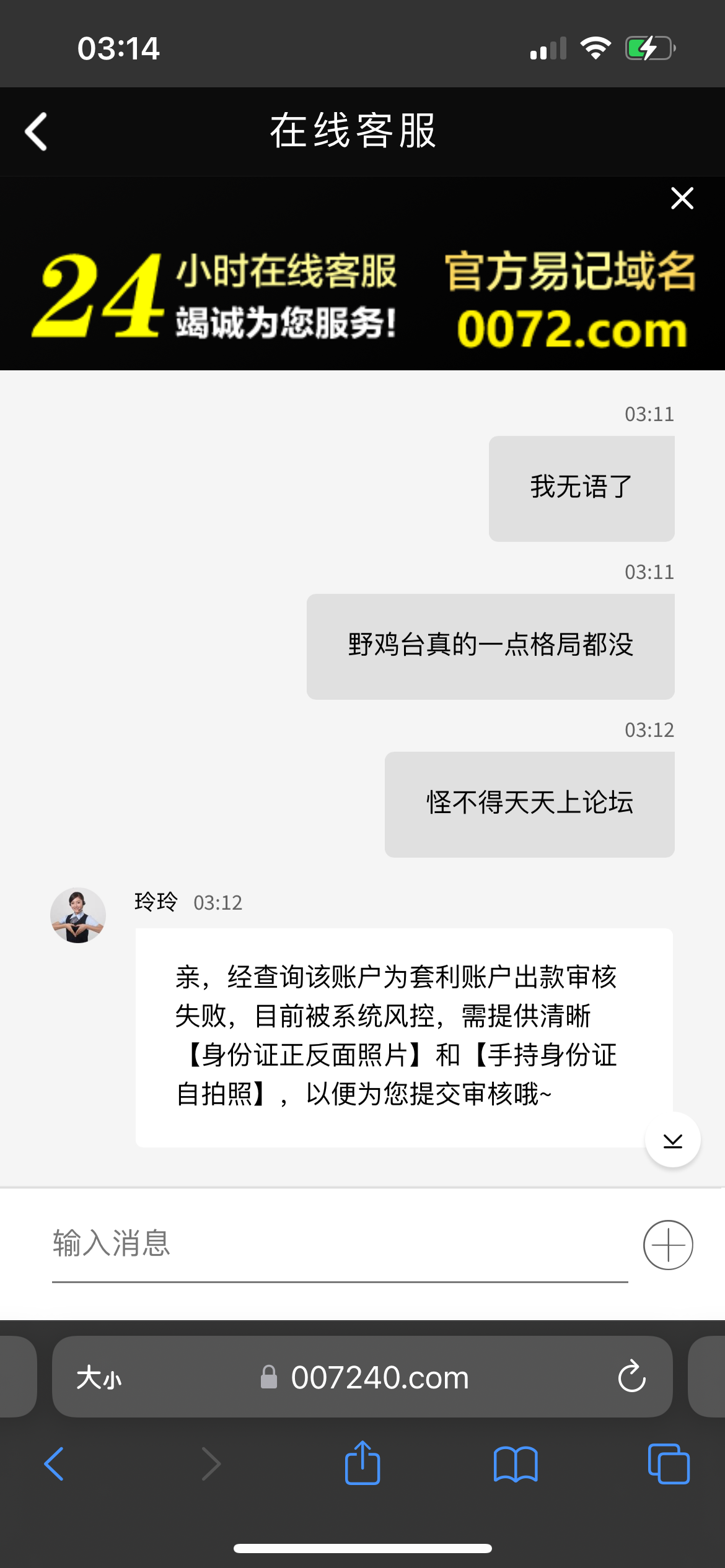Tap the 007240.com address bar
725x1568 pixels.
pyautogui.click(x=379, y=1378)
